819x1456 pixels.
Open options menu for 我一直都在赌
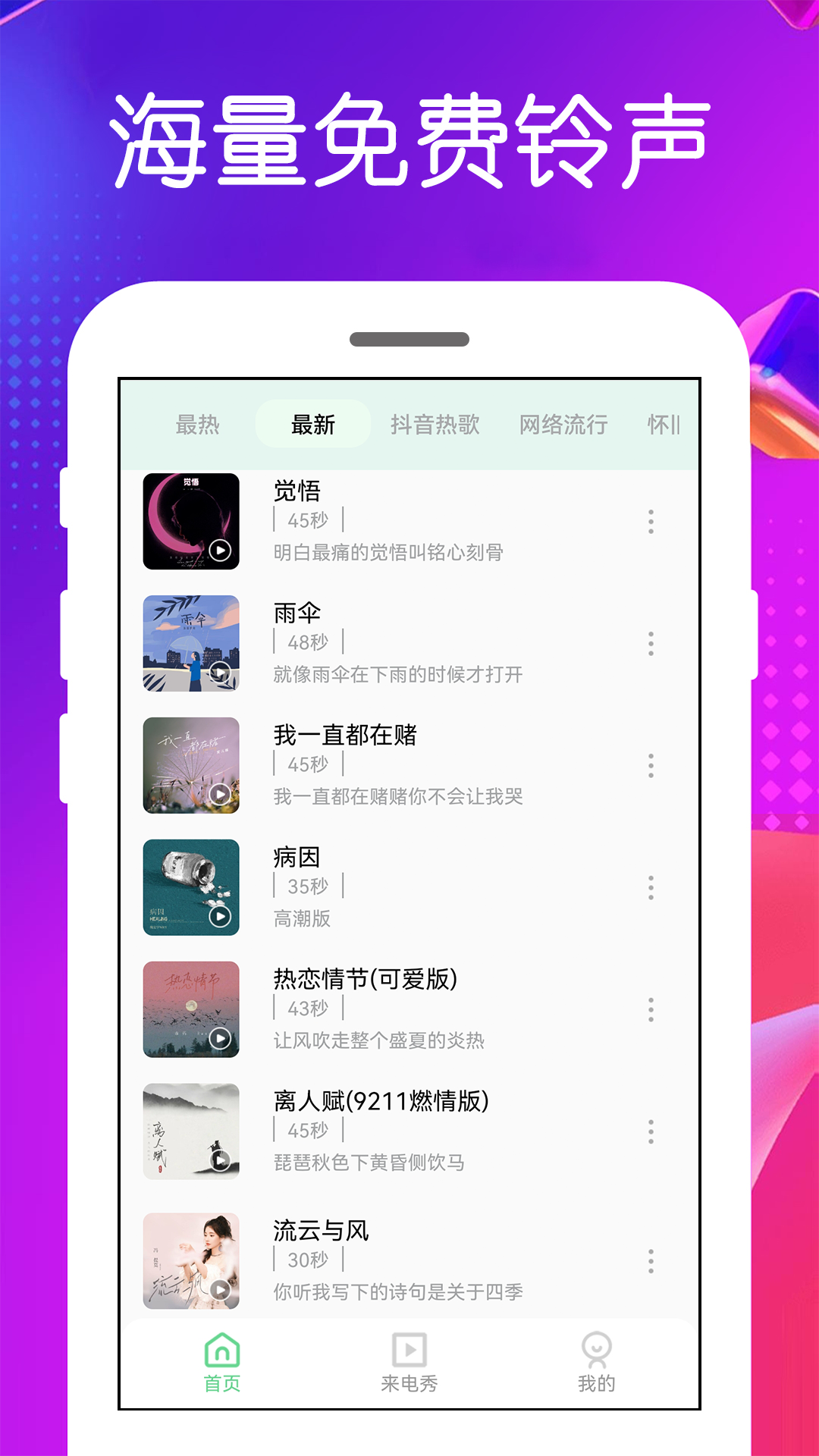click(x=651, y=766)
